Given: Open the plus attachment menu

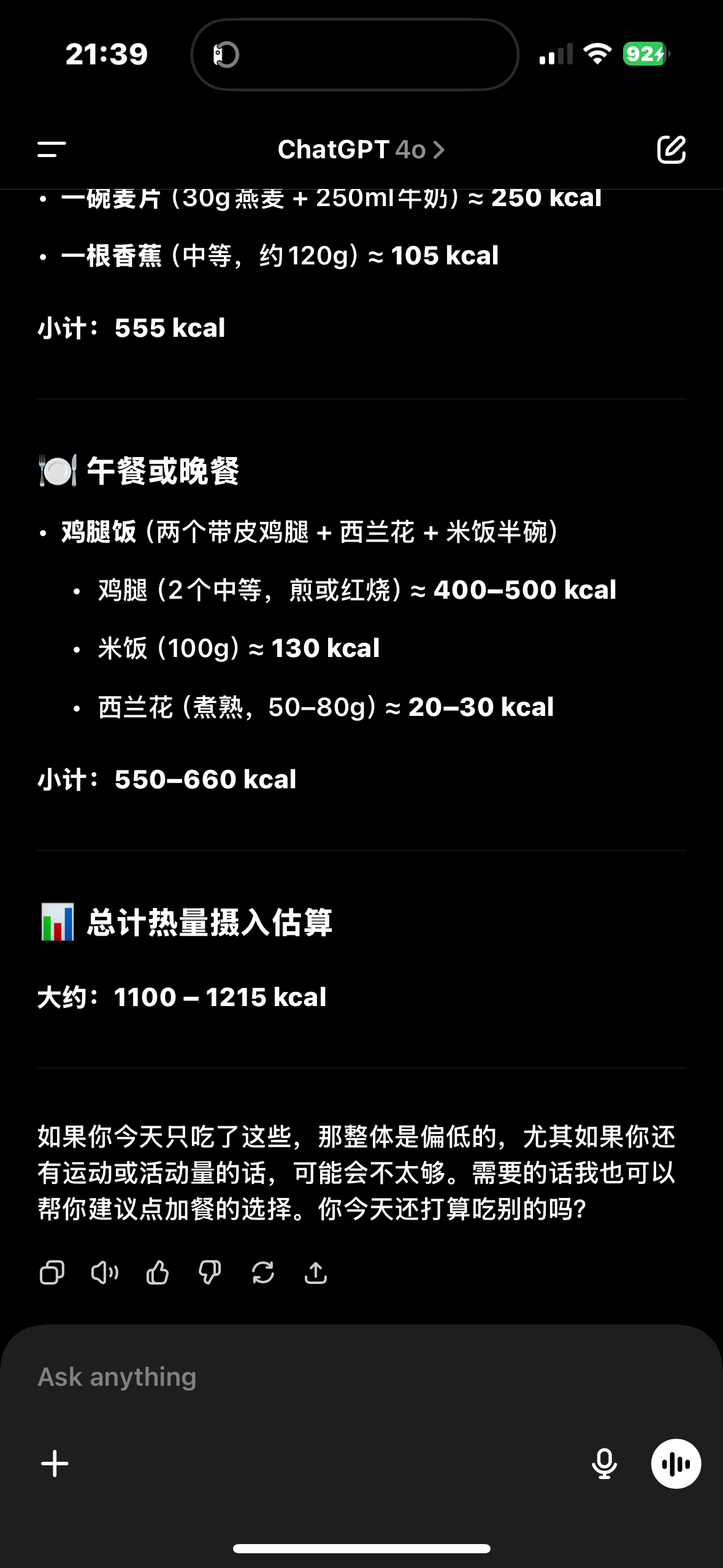Looking at the screenshot, I should coord(55,1464).
